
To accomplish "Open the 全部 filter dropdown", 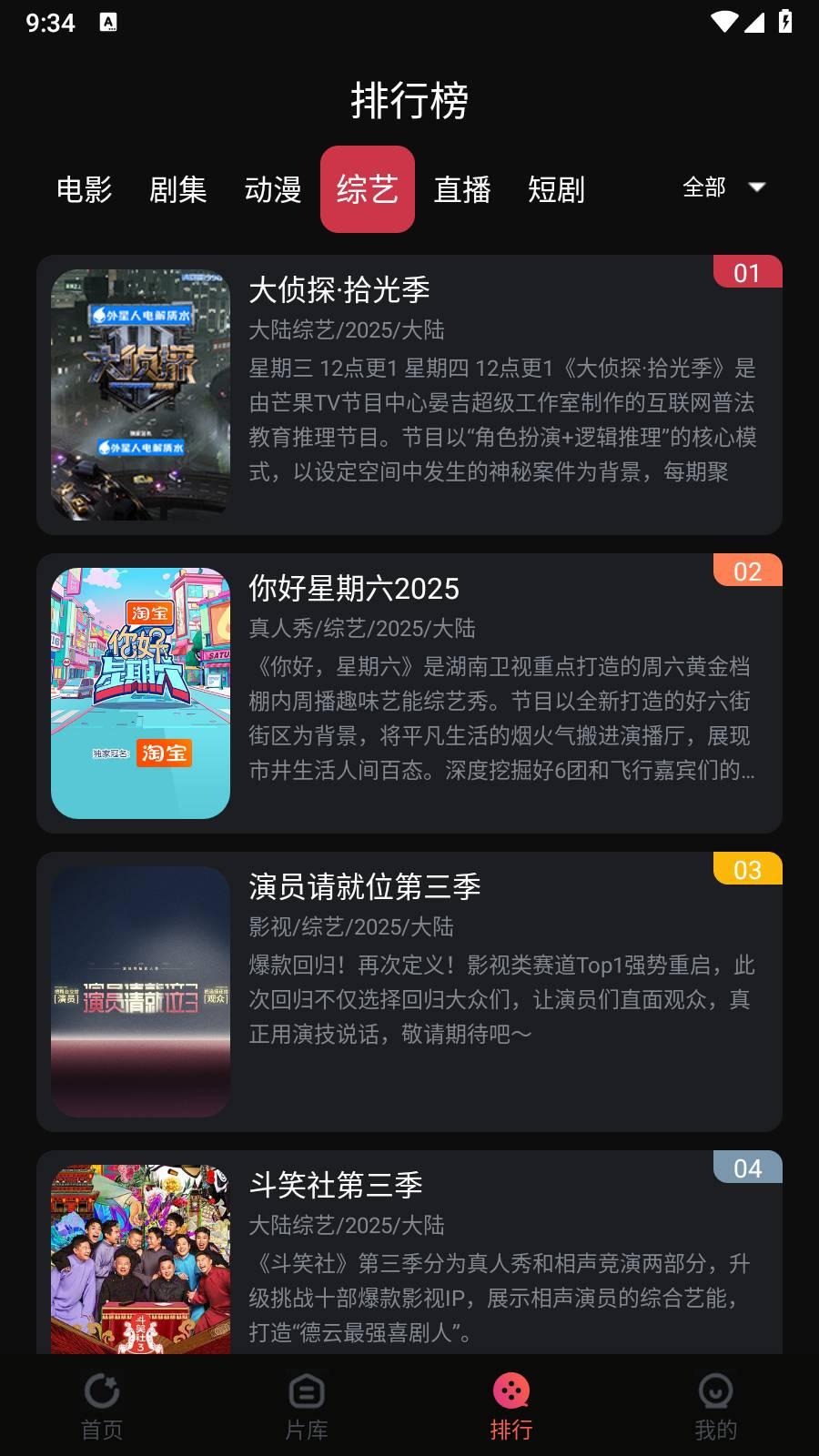I will click(705, 187).
